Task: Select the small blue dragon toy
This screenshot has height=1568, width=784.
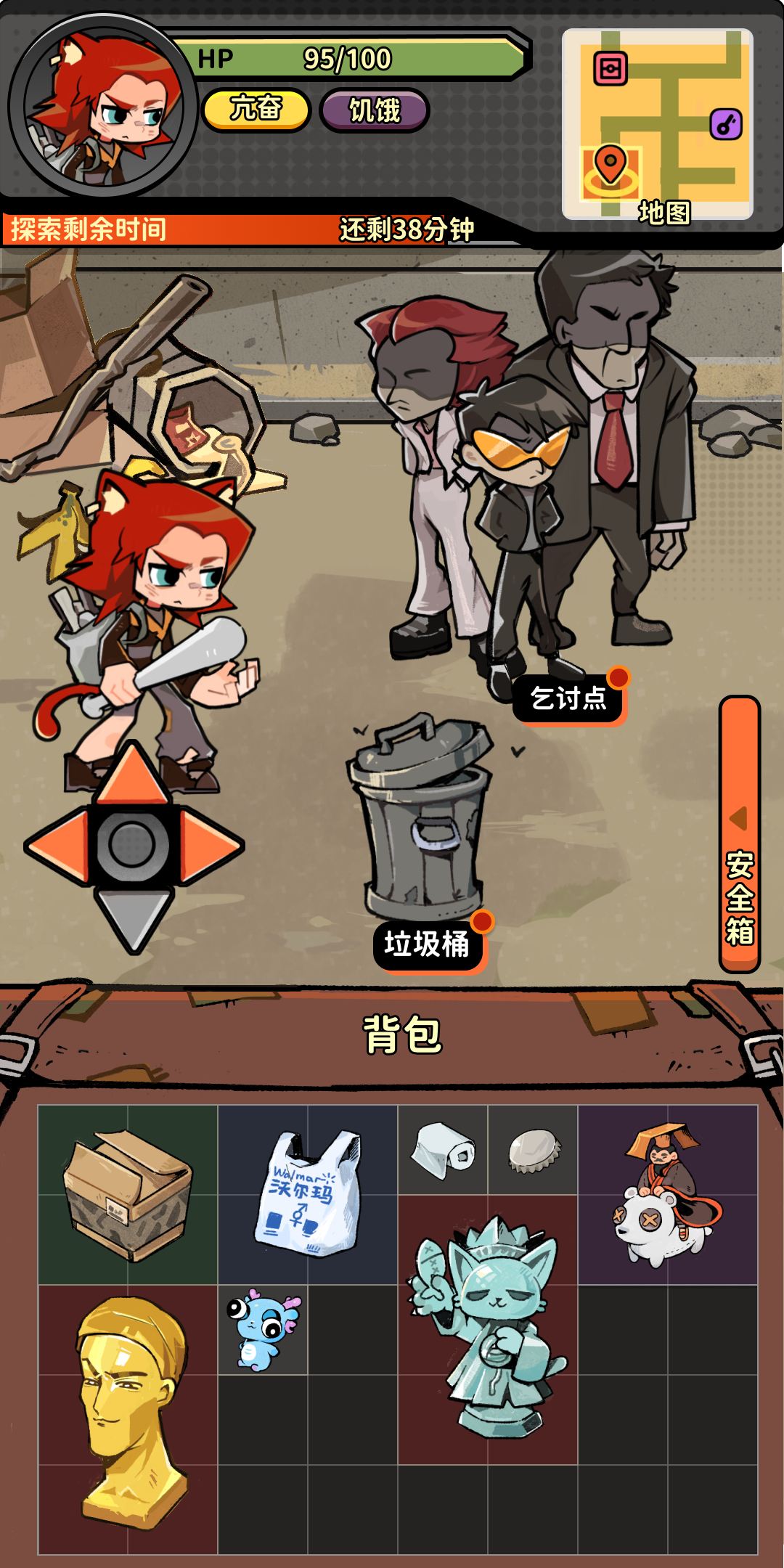Action: point(263,1330)
